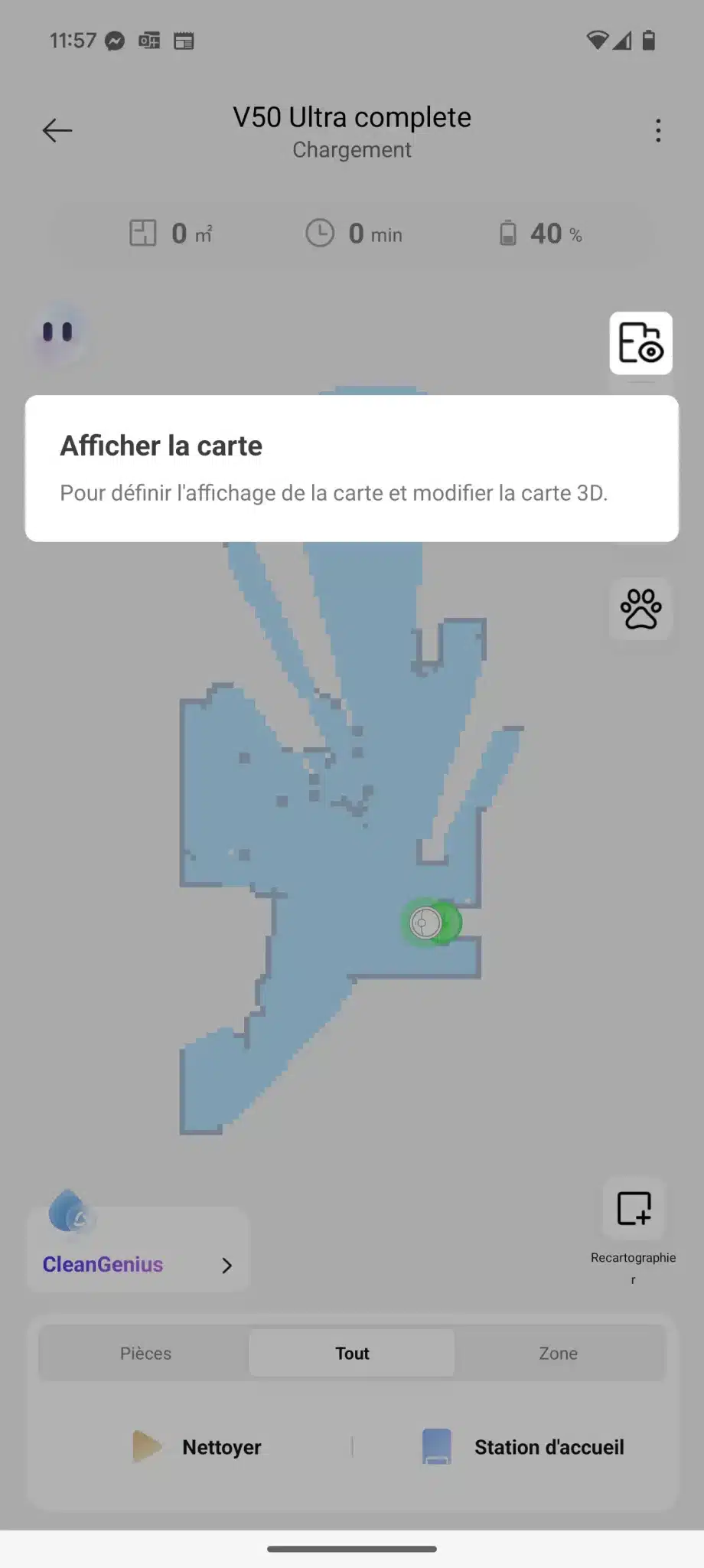Go back with the arrow icon
Image resolution: width=704 pixels, height=1568 pixels.
[57, 130]
